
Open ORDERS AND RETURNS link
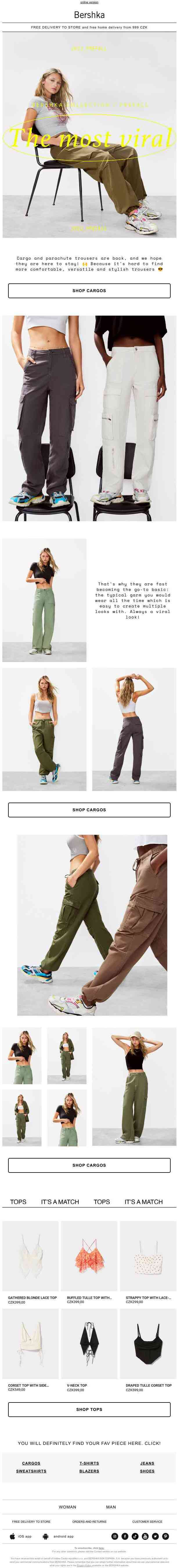point(89,1522)
